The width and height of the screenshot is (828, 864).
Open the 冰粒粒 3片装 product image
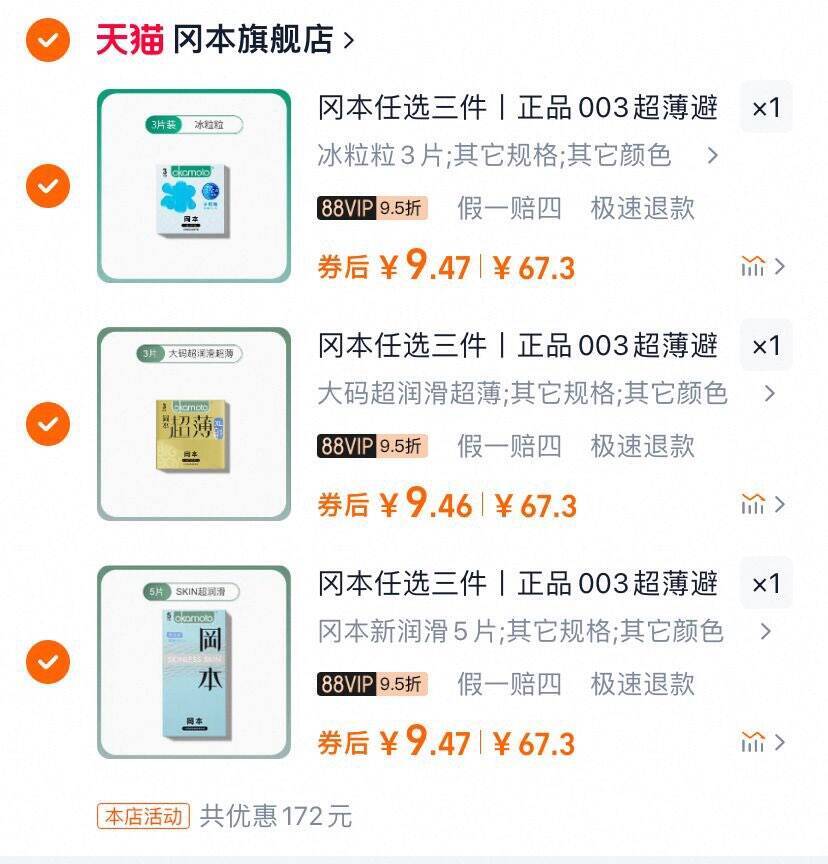click(x=194, y=186)
